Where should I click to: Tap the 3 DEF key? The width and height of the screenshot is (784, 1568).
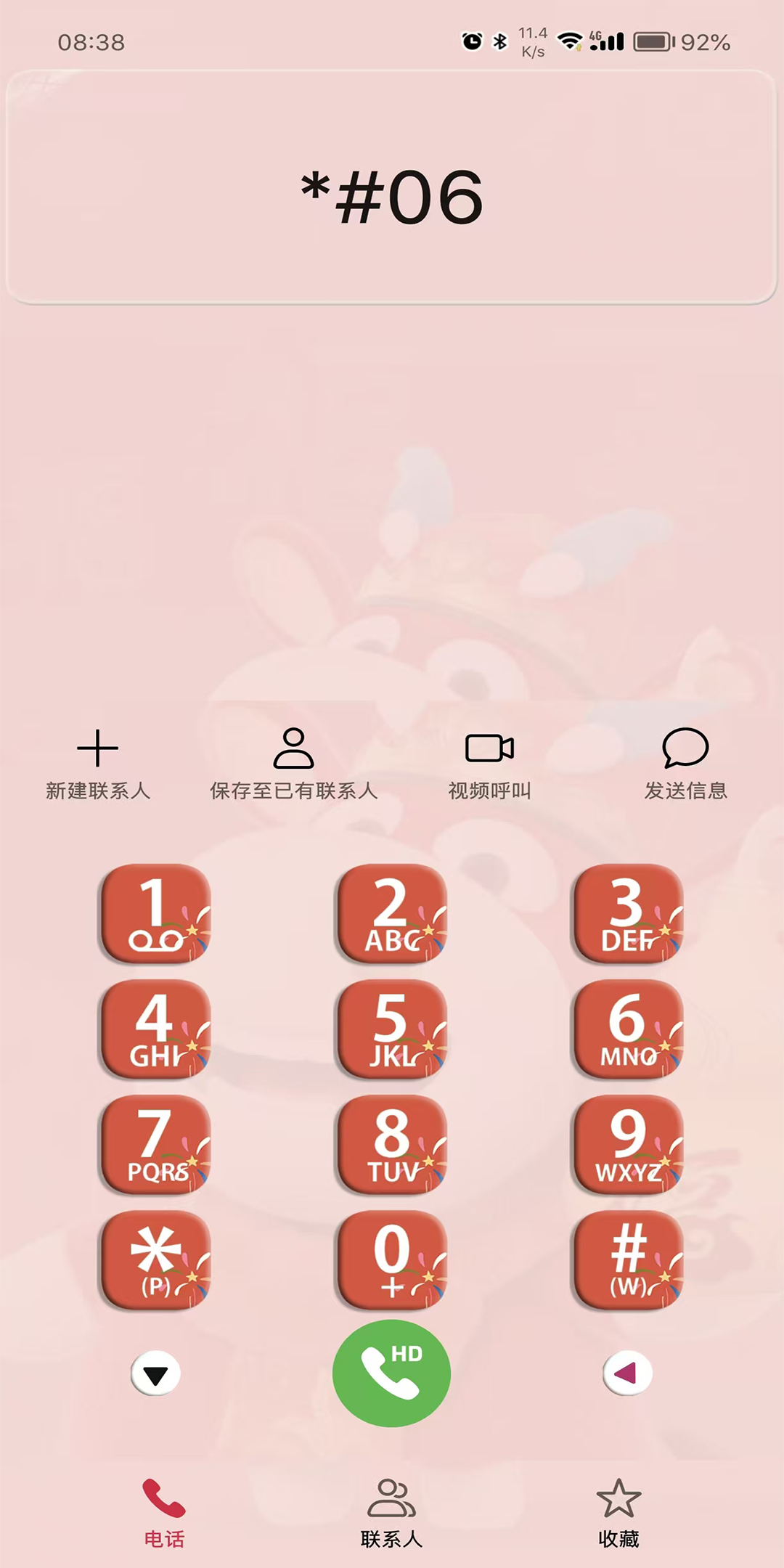click(x=627, y=913)
